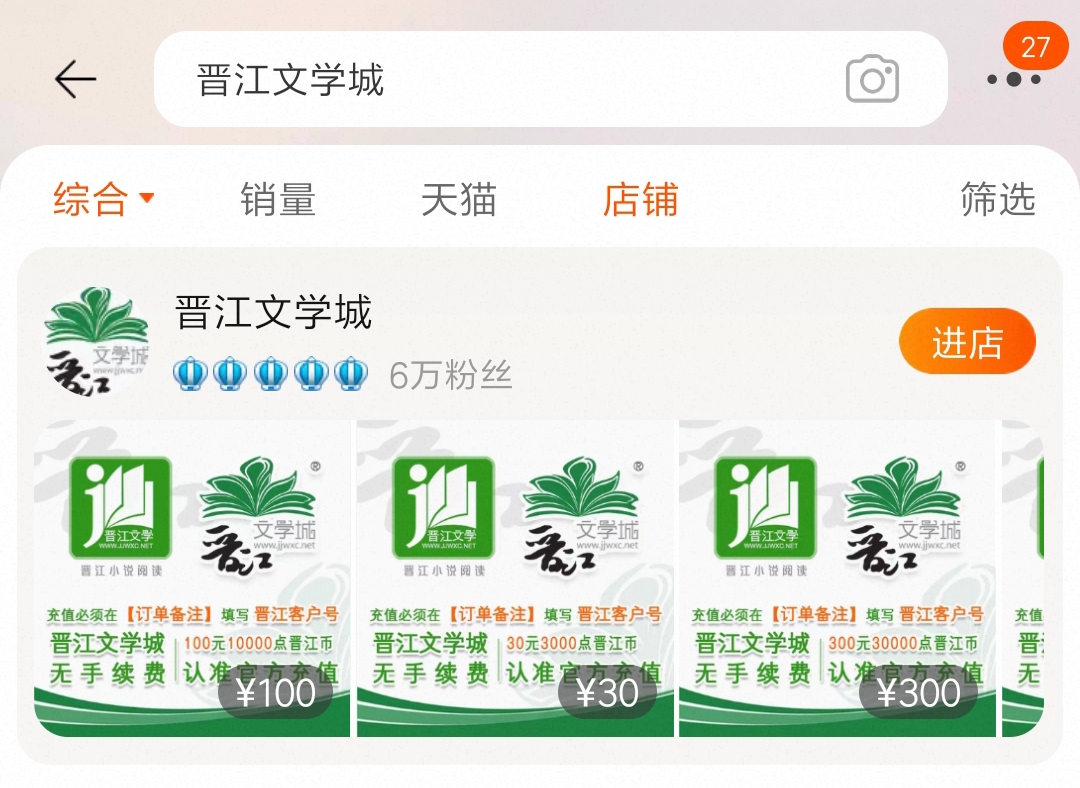Open the 筛选 filter panel
Viewport: 1080px width, 788px height.
(997, 199)
